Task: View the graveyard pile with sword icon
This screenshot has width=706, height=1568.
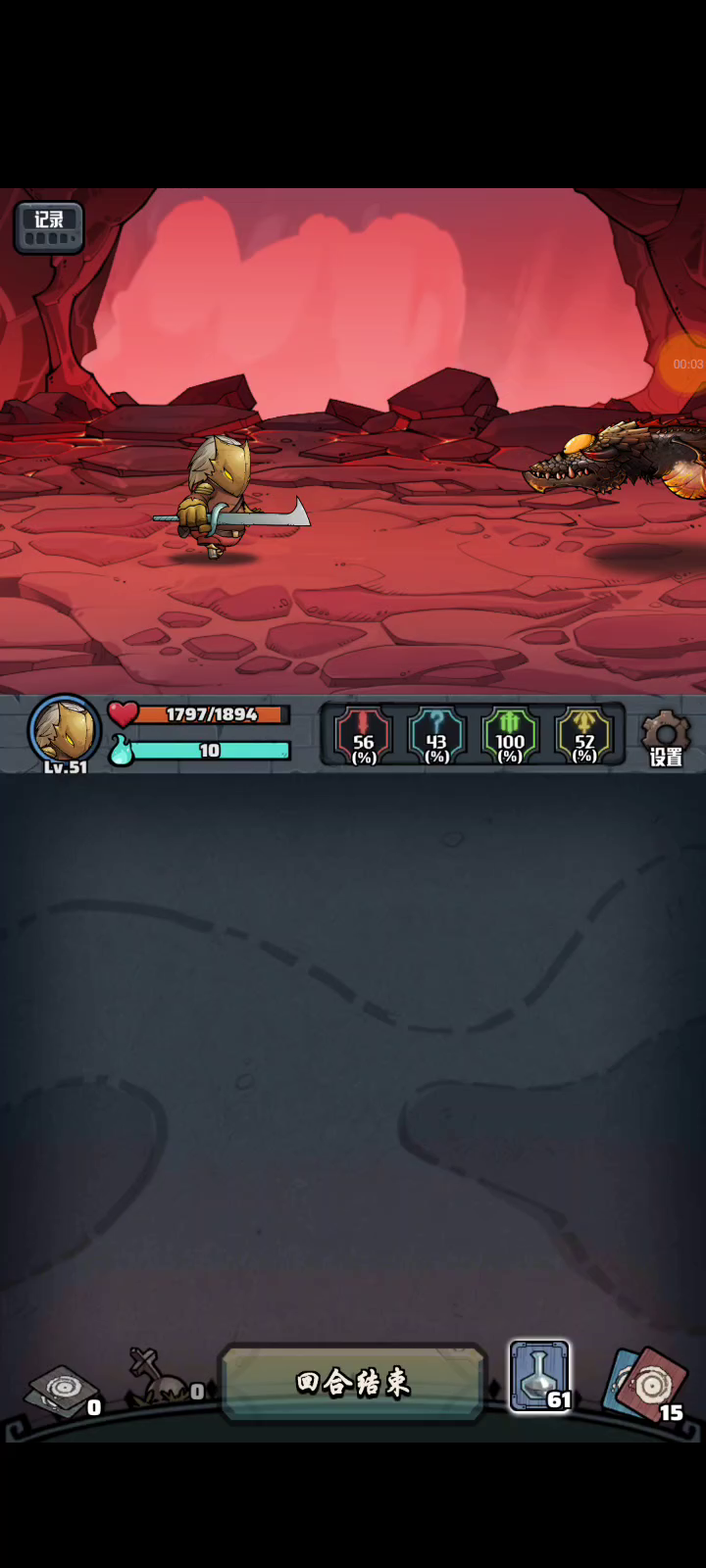Action: [162, 1377]
